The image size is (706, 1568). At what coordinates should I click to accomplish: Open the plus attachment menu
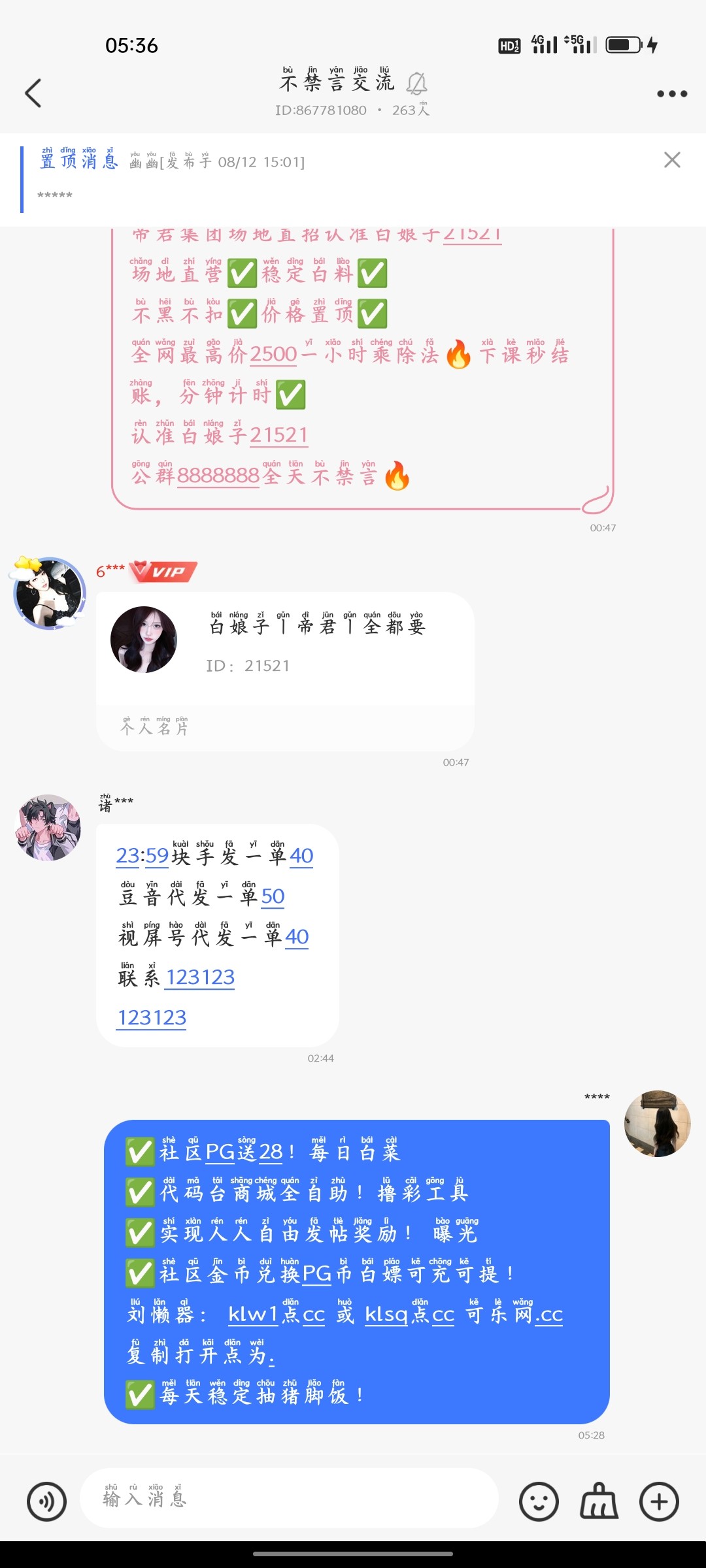click(x=659, y=1501)
